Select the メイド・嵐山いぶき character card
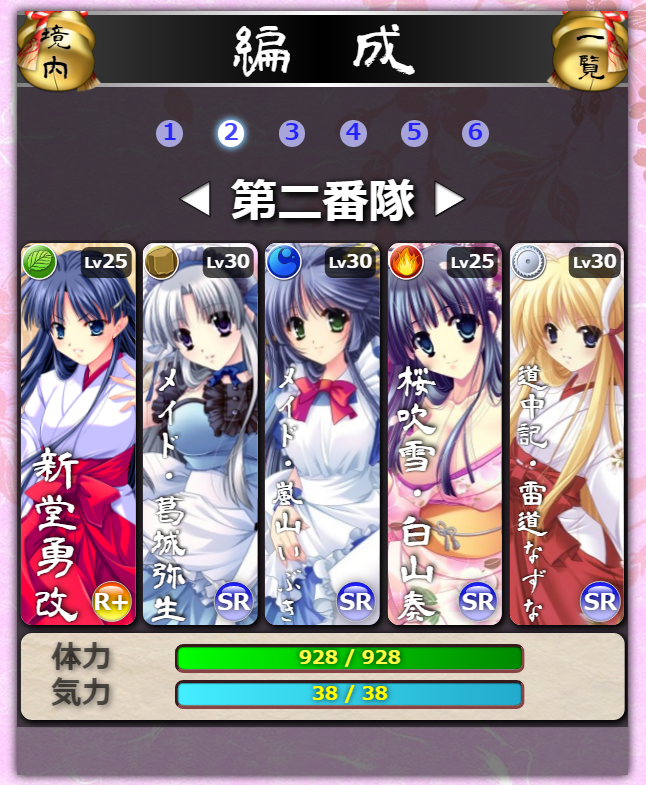This screenshot has height=785, width=646. coord(322,435)
